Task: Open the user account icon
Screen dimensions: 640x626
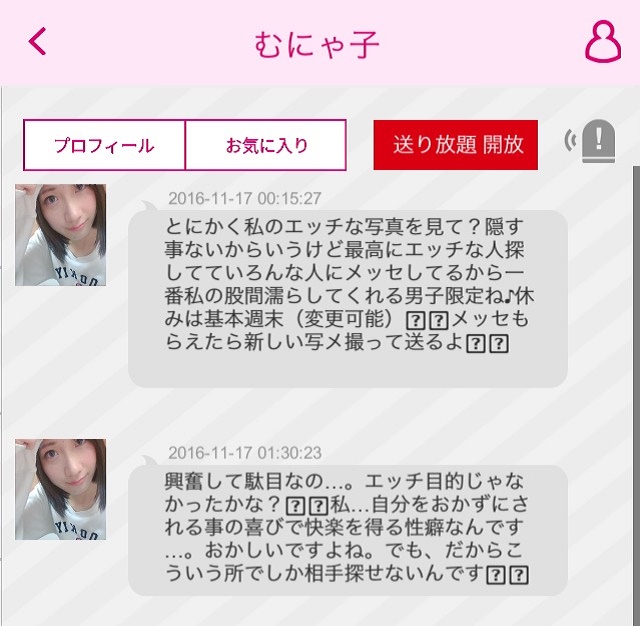Action: click(602, 41)
